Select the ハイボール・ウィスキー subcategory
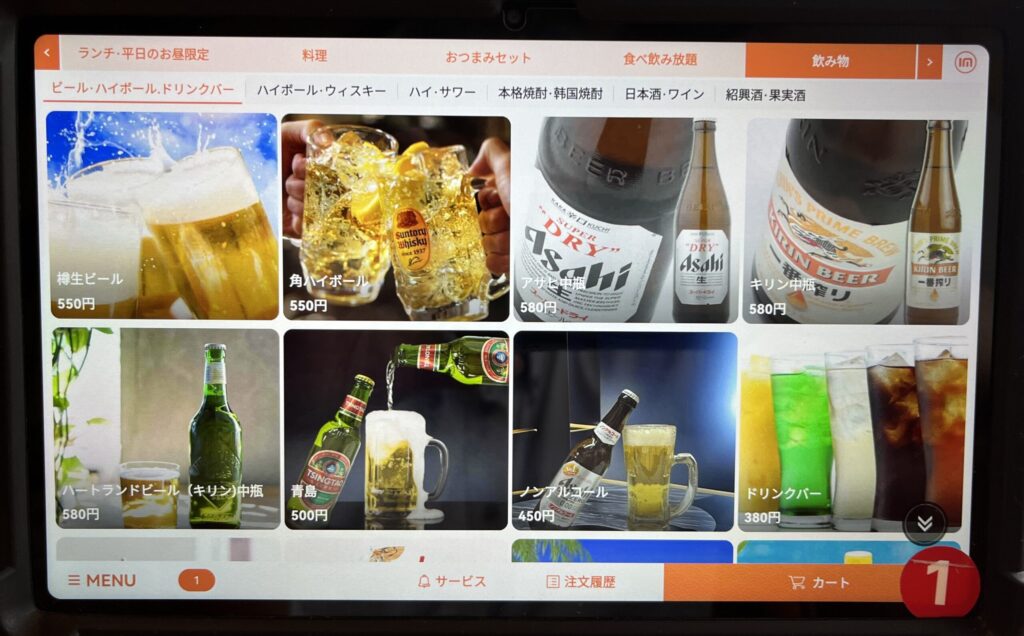 [x=321, y=92]
